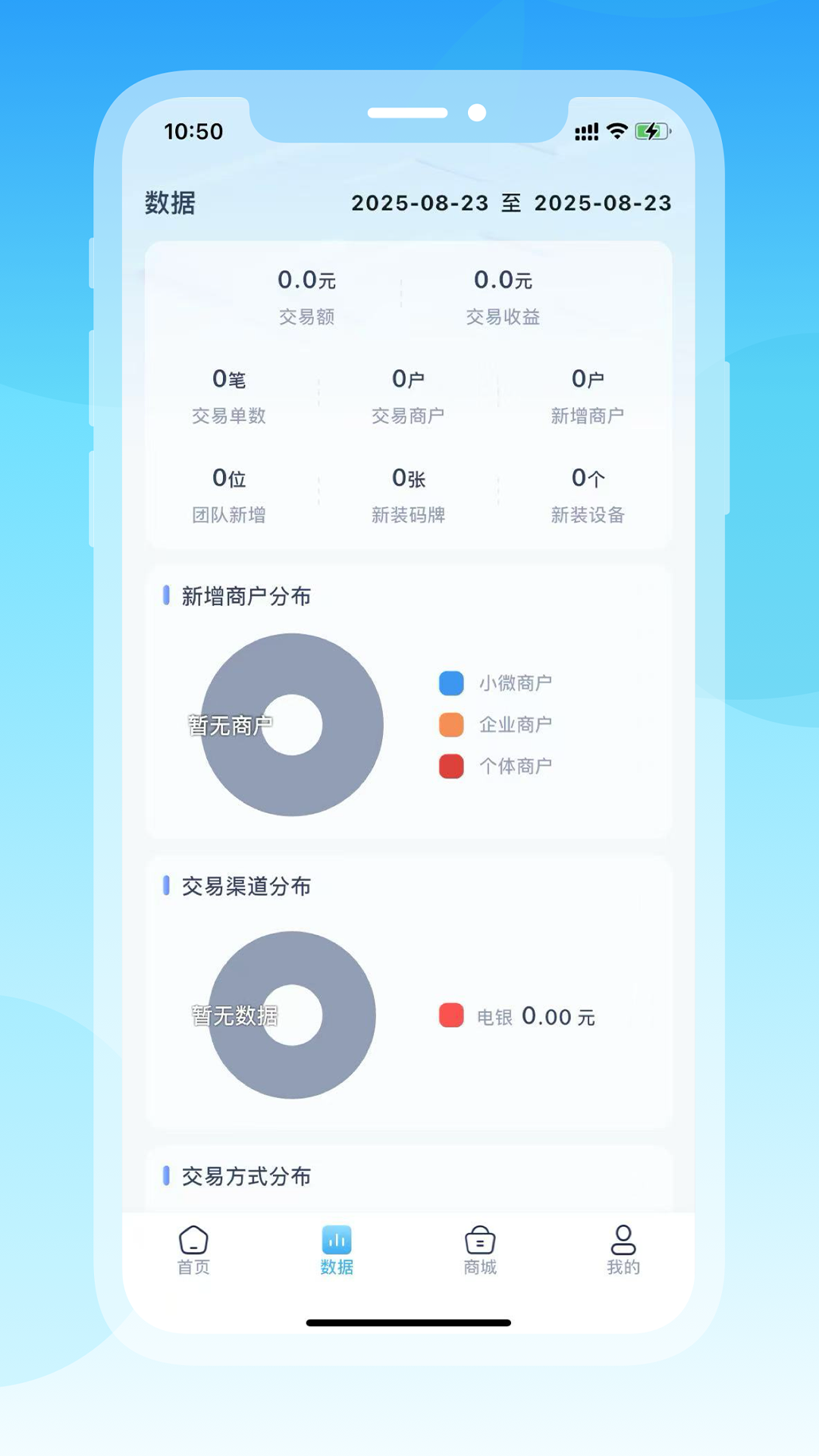This screenshot has height=1456, width=819.
Task: Expand the 交易方式分布 section
Action: click(245, 1175)
